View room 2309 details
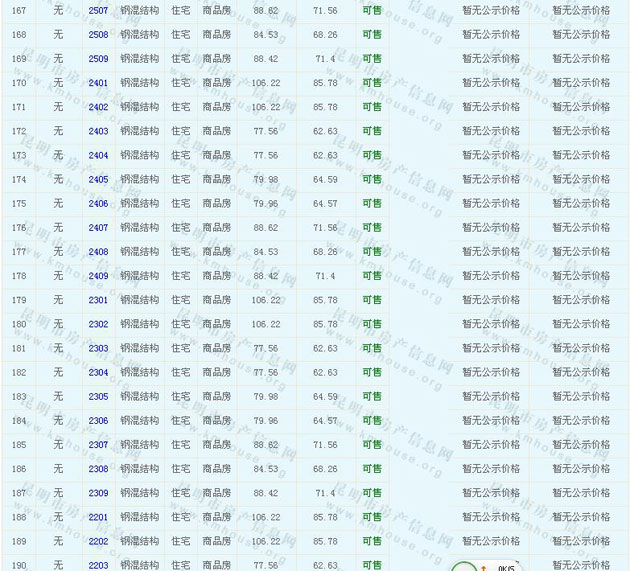The width and height of the screenshot is (630, 571). pyautogui.click(x=98, y=493)
